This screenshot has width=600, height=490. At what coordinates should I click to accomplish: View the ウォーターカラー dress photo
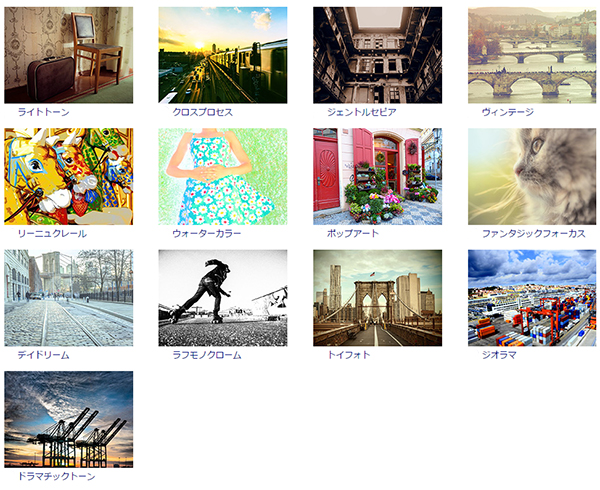point(223,176)
